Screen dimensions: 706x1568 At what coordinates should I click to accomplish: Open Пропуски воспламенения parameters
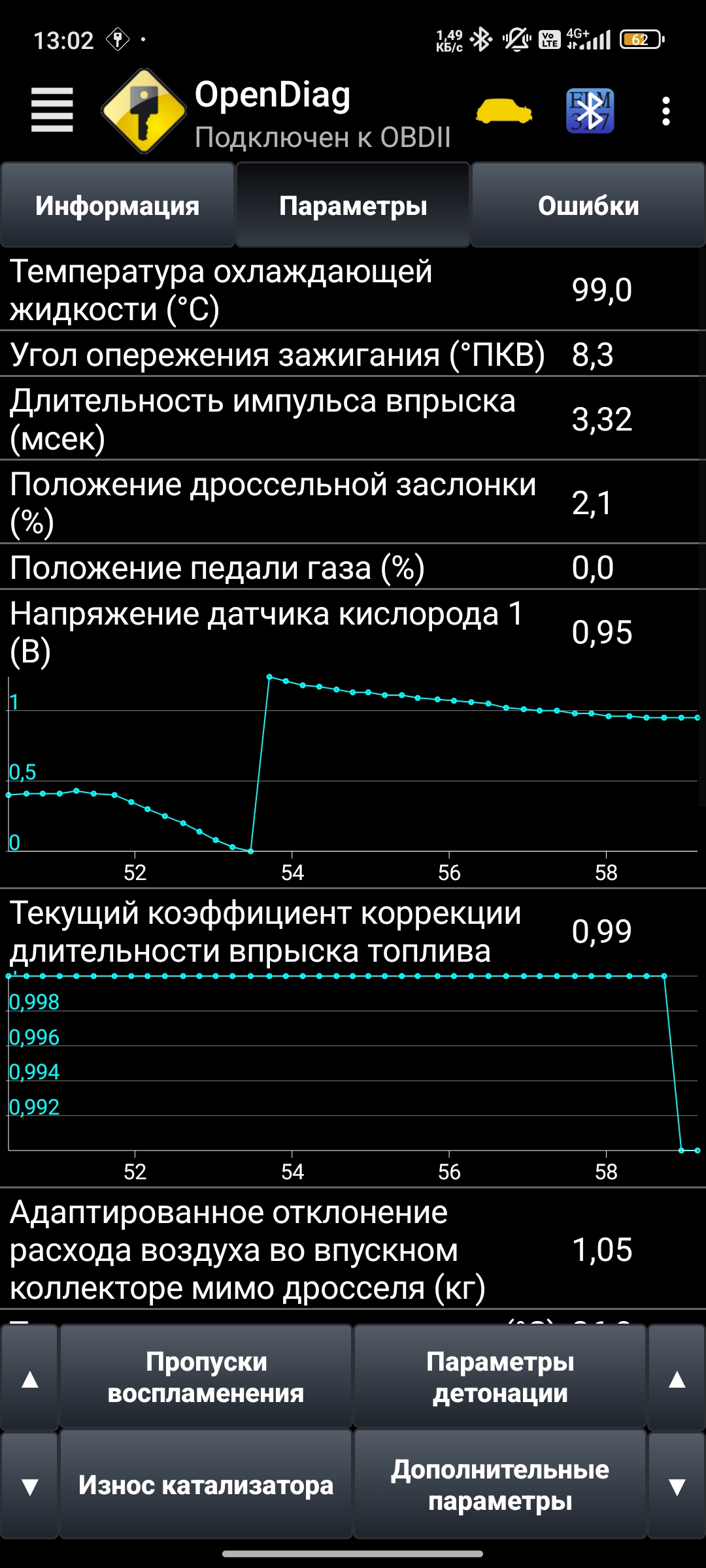pyautogui.click(x=206, y=1377)
